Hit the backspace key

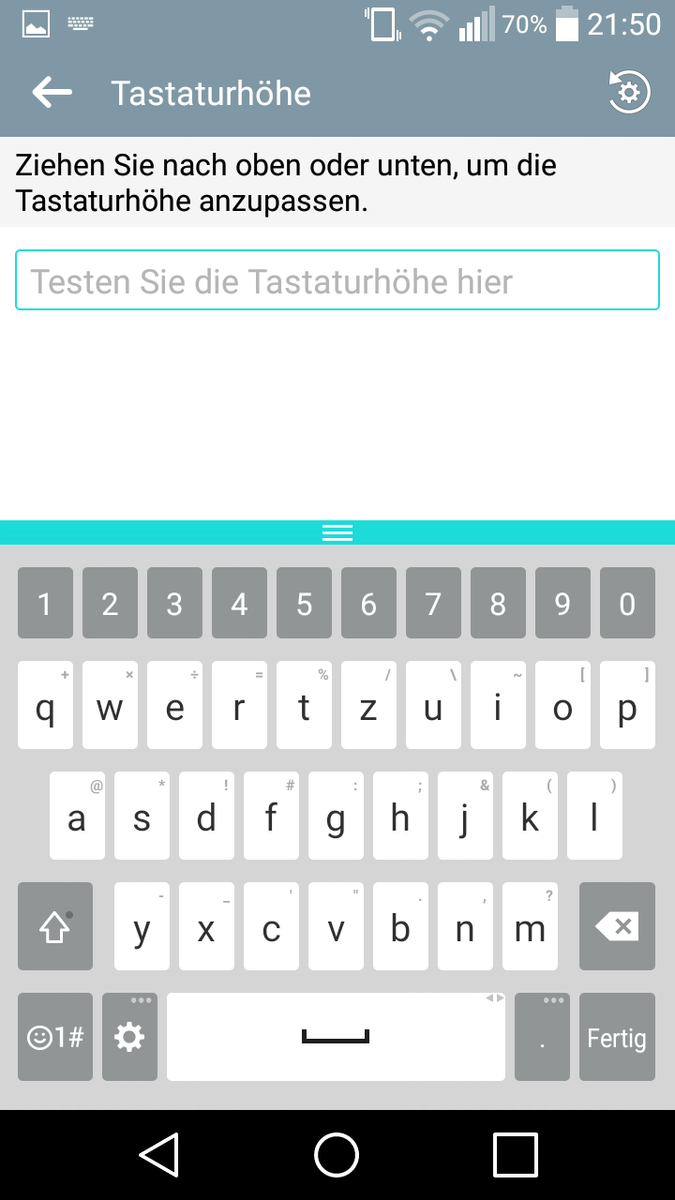point(616,927)
